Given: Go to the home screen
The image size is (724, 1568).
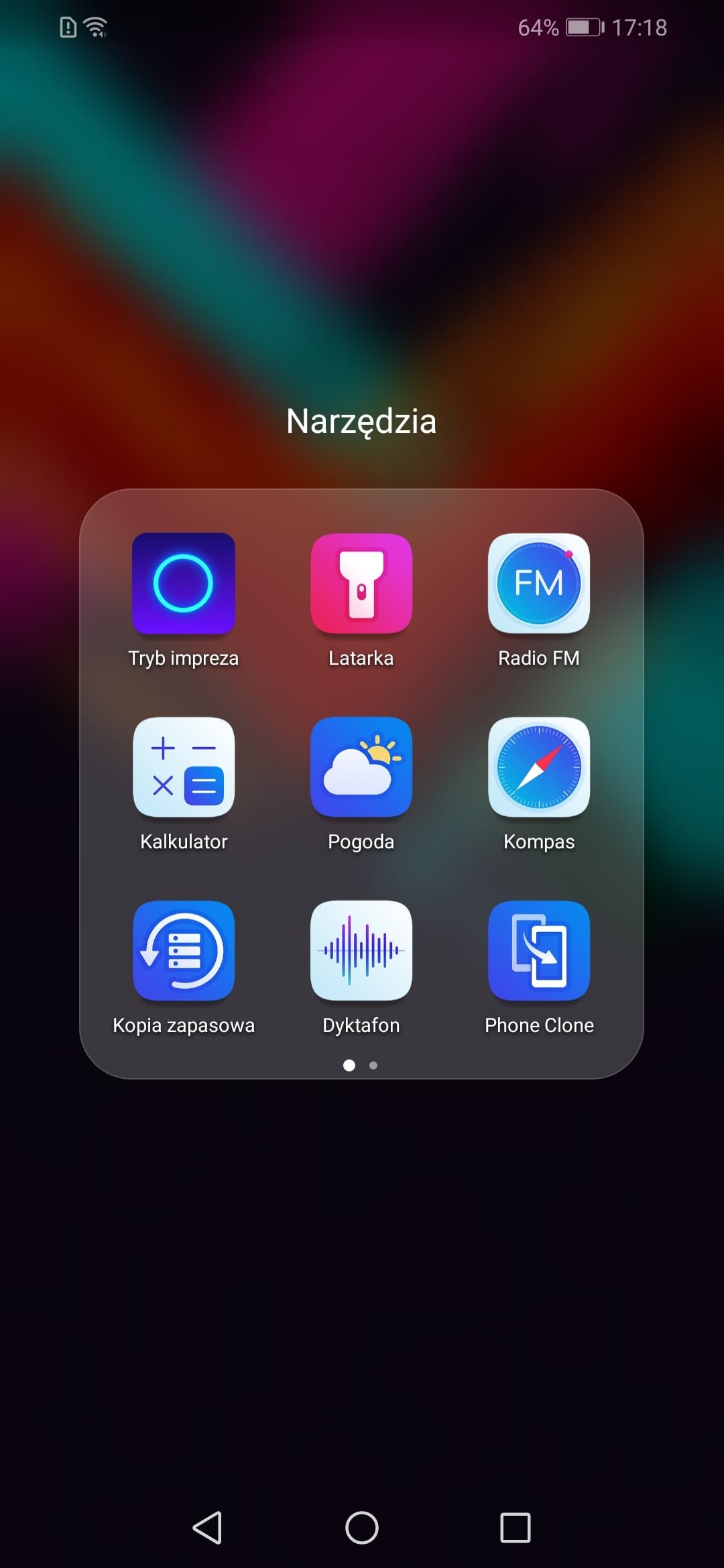Looking at the screenshot, I should (x=362, y=1528).
